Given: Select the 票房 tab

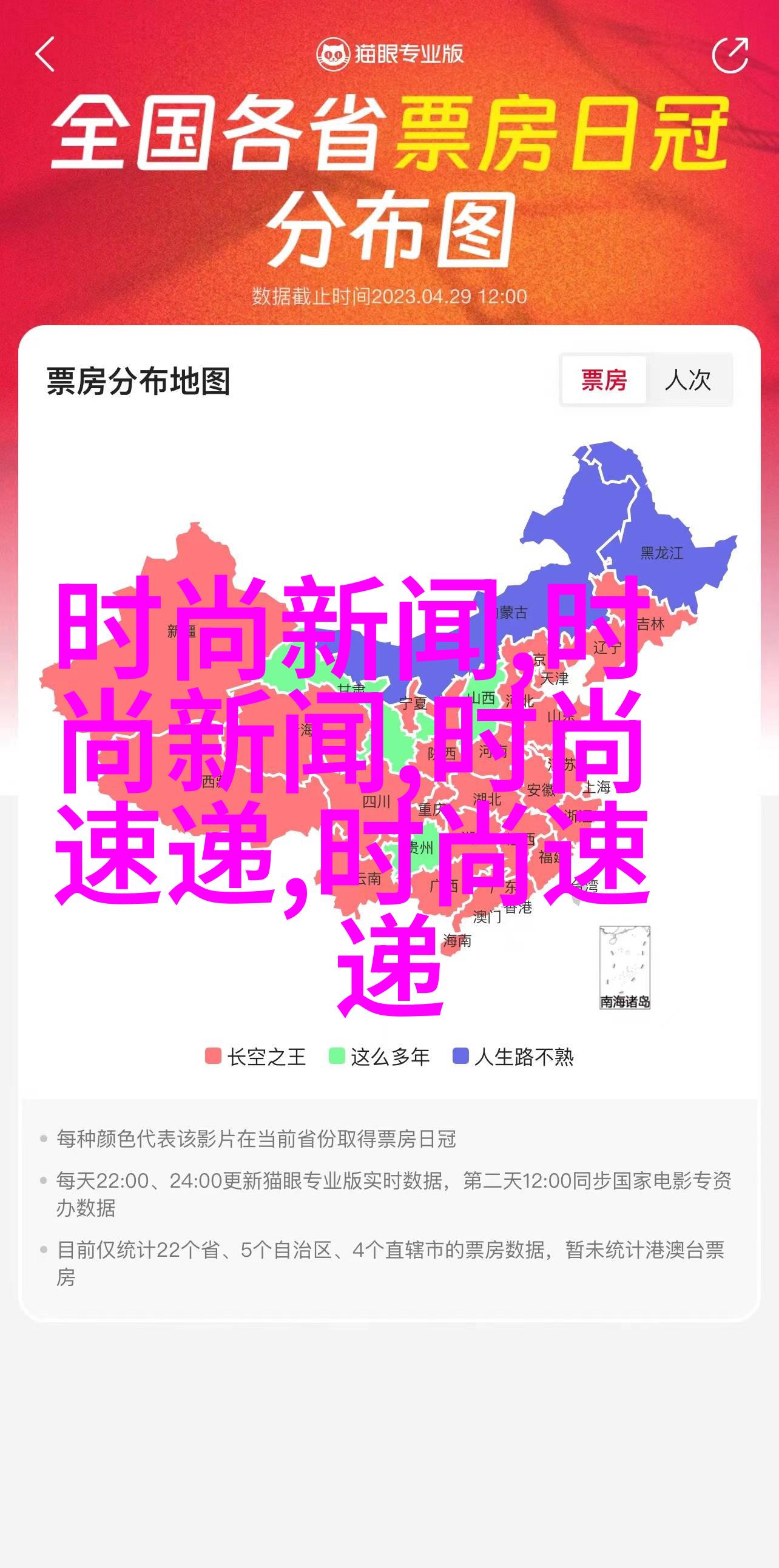Looking at the screenshot, I should 603,380.
